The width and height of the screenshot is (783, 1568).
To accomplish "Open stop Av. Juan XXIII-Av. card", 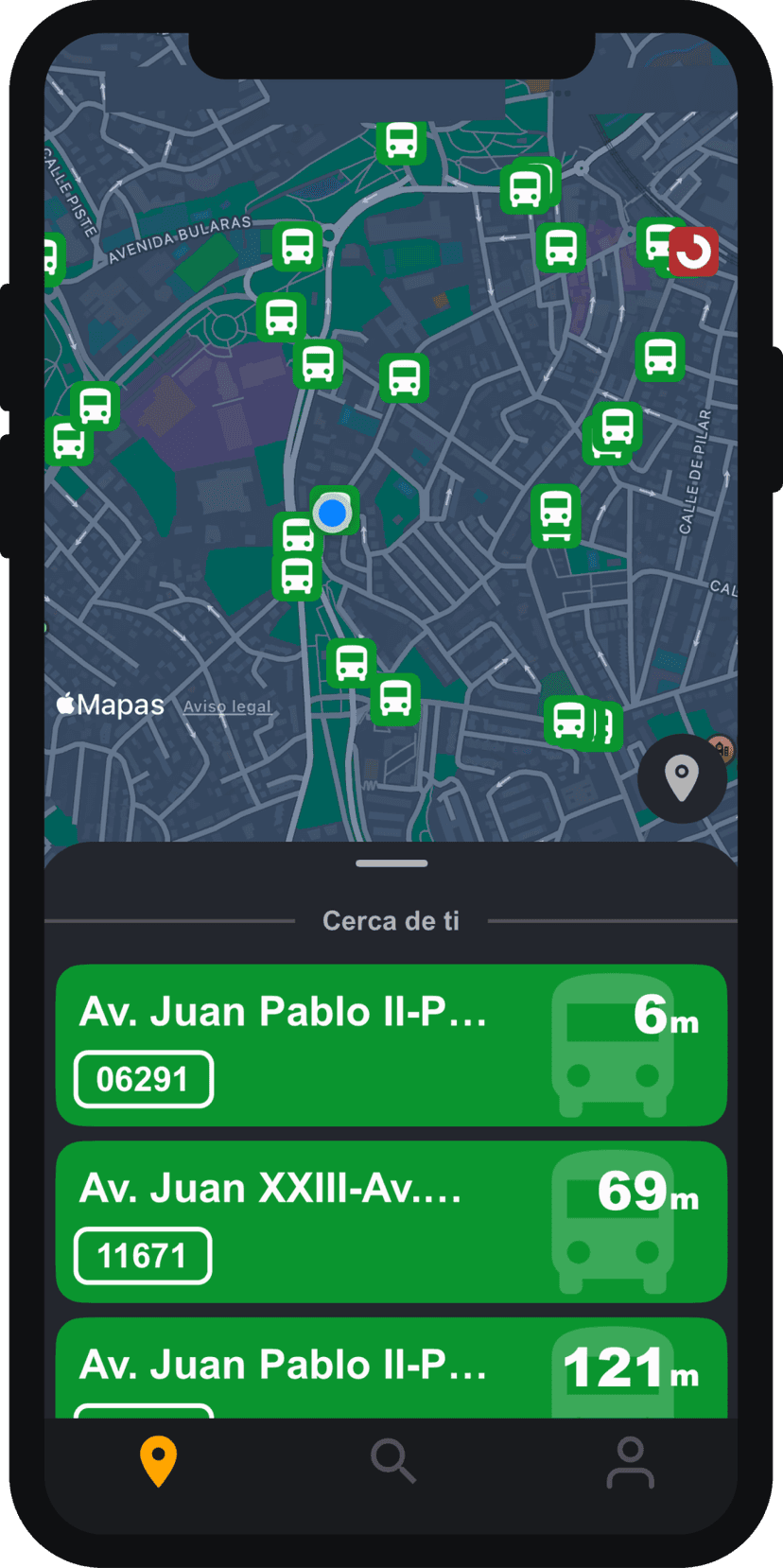I will click(x=391, y=1221).
